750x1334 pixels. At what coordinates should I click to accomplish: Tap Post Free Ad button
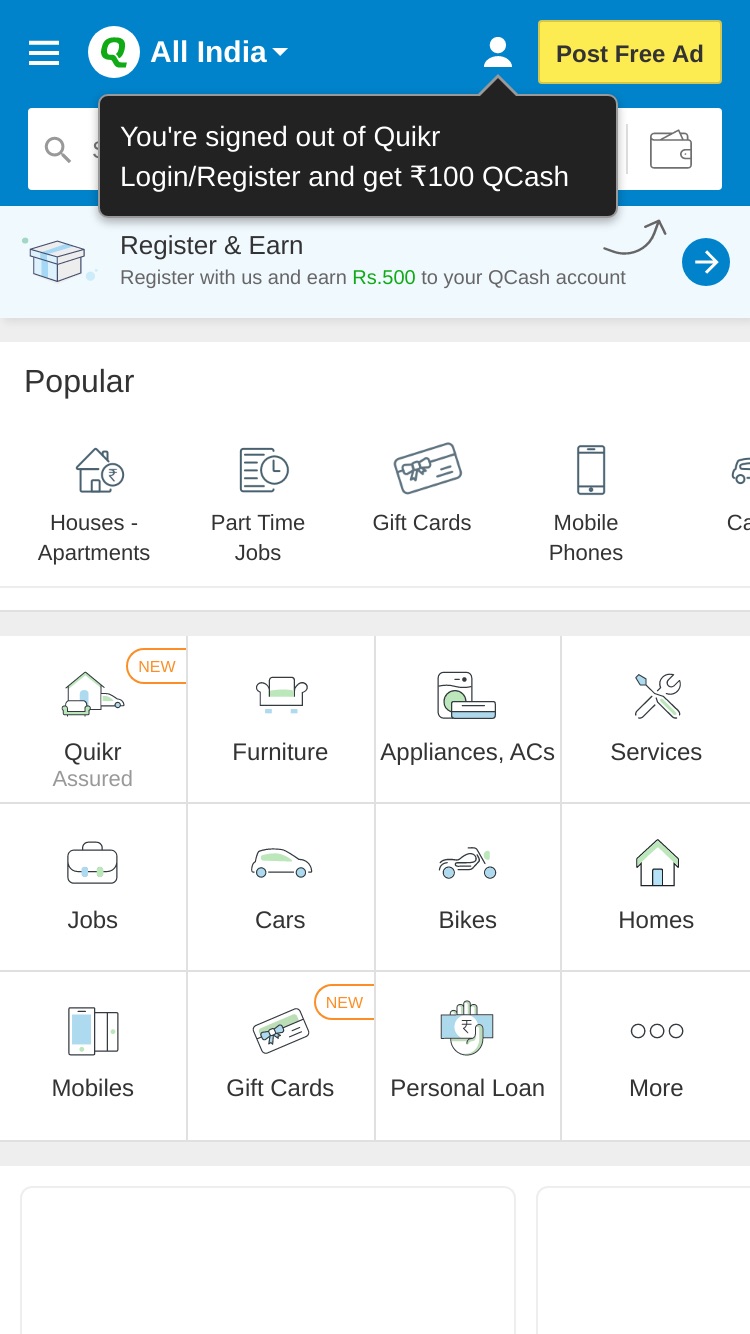point(630,52)
